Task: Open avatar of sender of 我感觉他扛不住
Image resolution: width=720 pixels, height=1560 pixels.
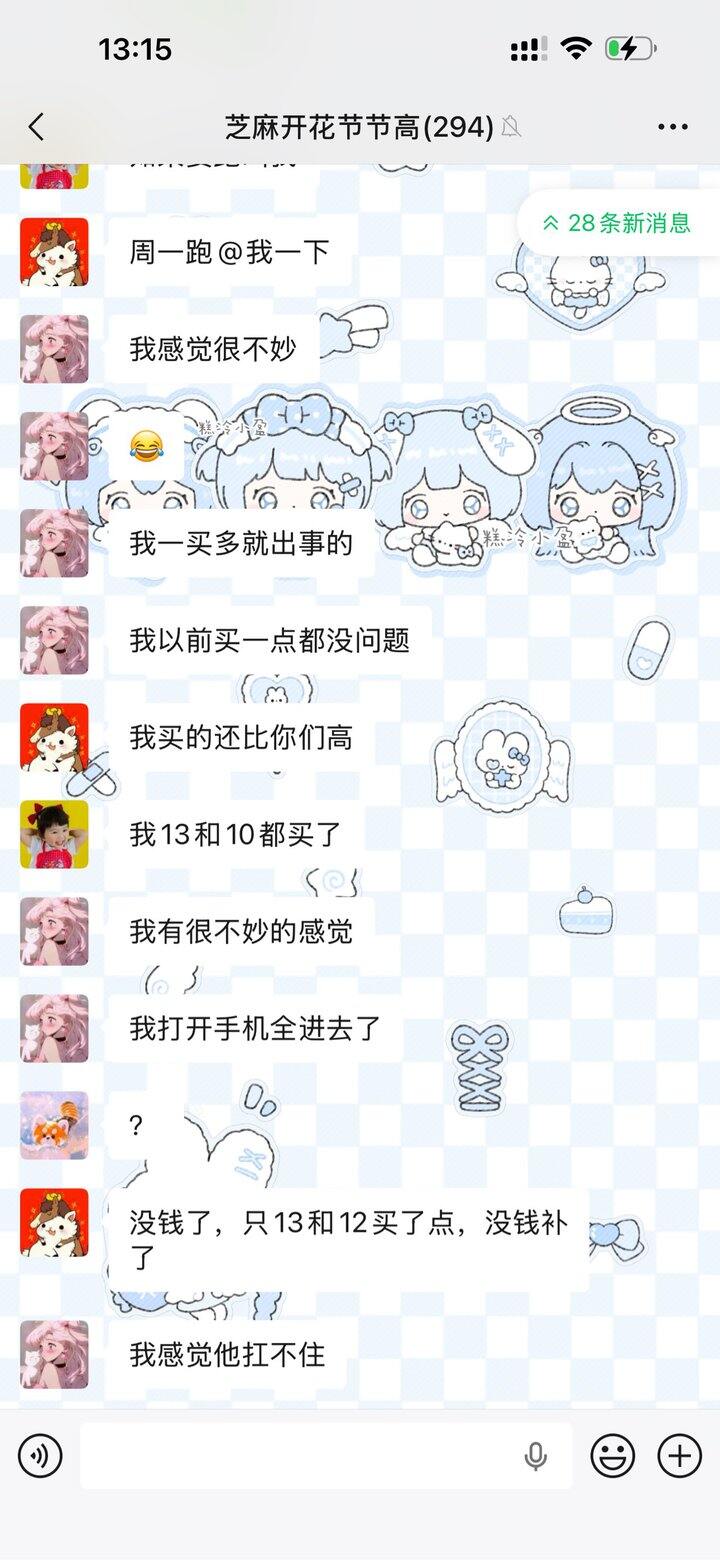Action: [x=55, y=1354]
